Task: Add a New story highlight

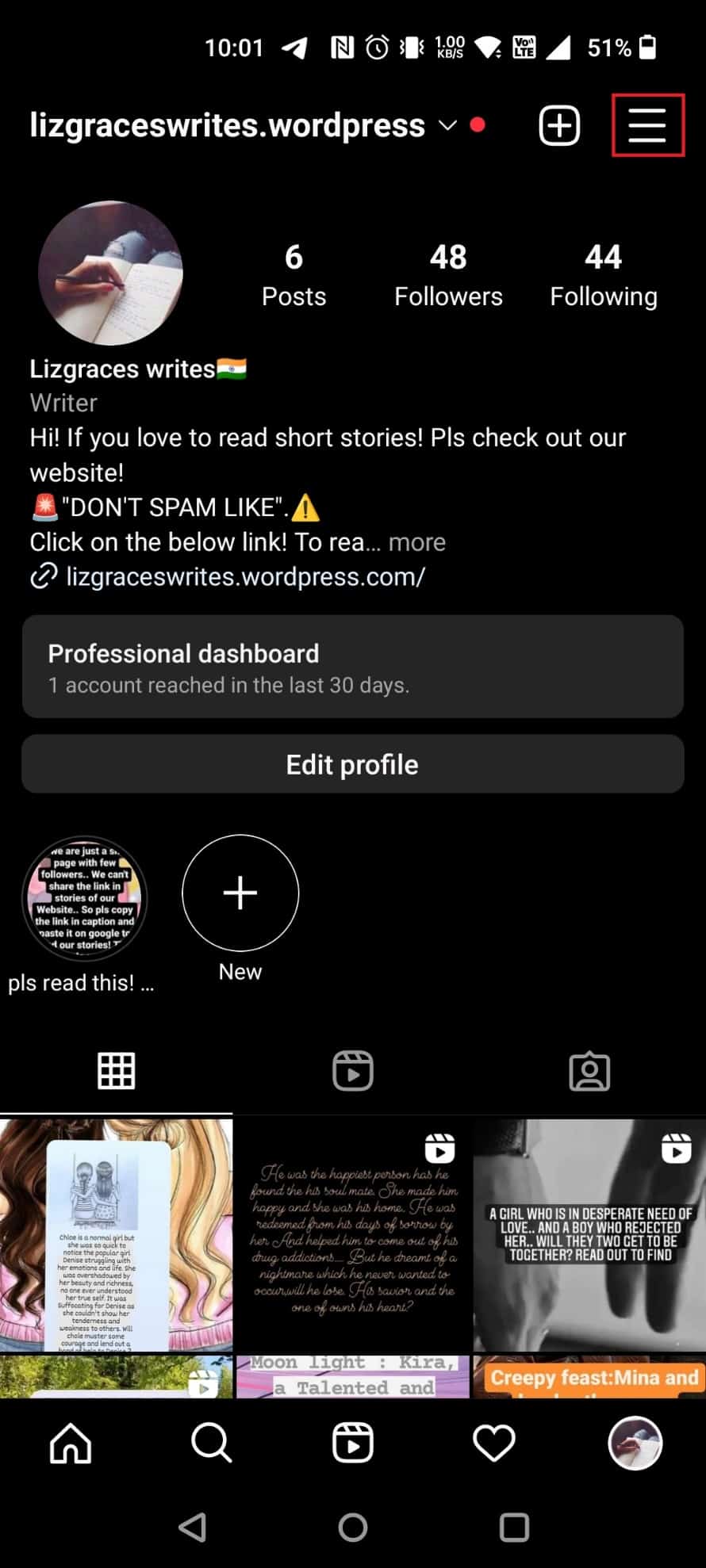Action: point(240,893)
